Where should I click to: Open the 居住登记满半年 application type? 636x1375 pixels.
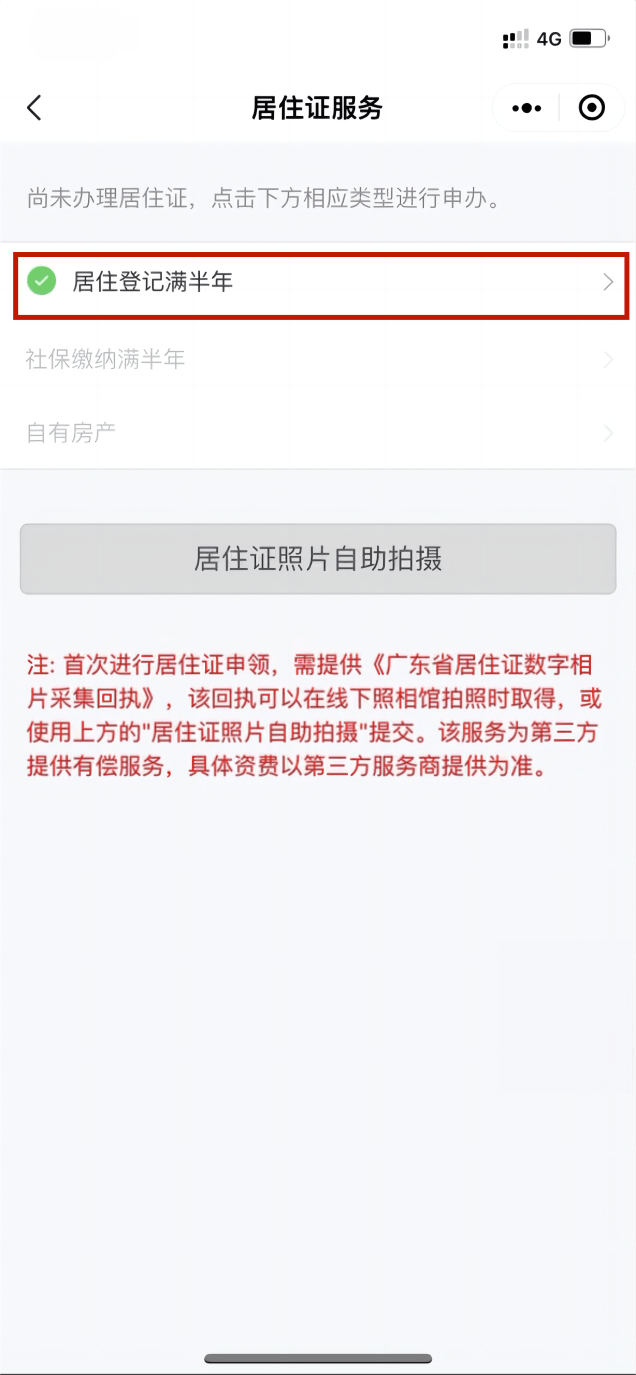320,283
